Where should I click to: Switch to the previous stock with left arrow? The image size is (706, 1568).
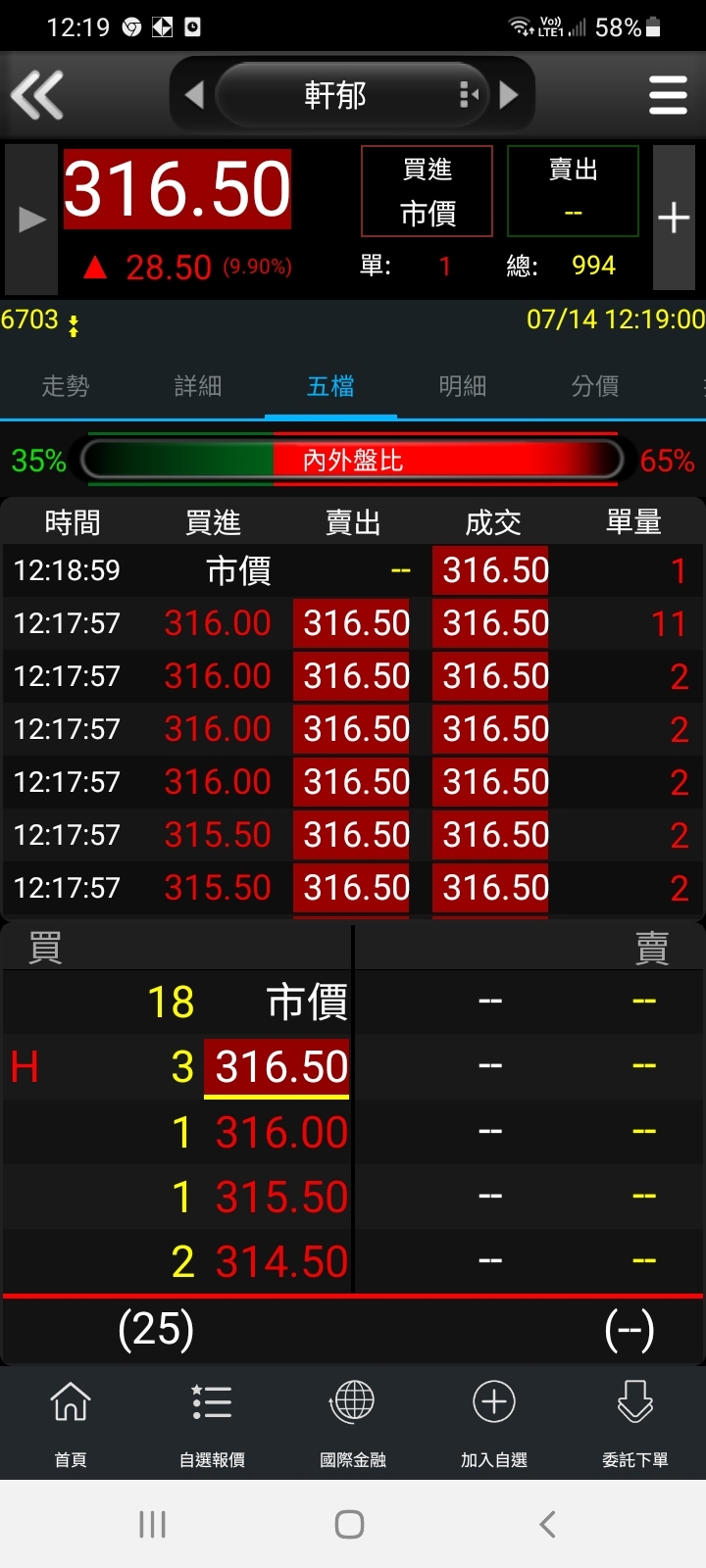coord(194,95)
